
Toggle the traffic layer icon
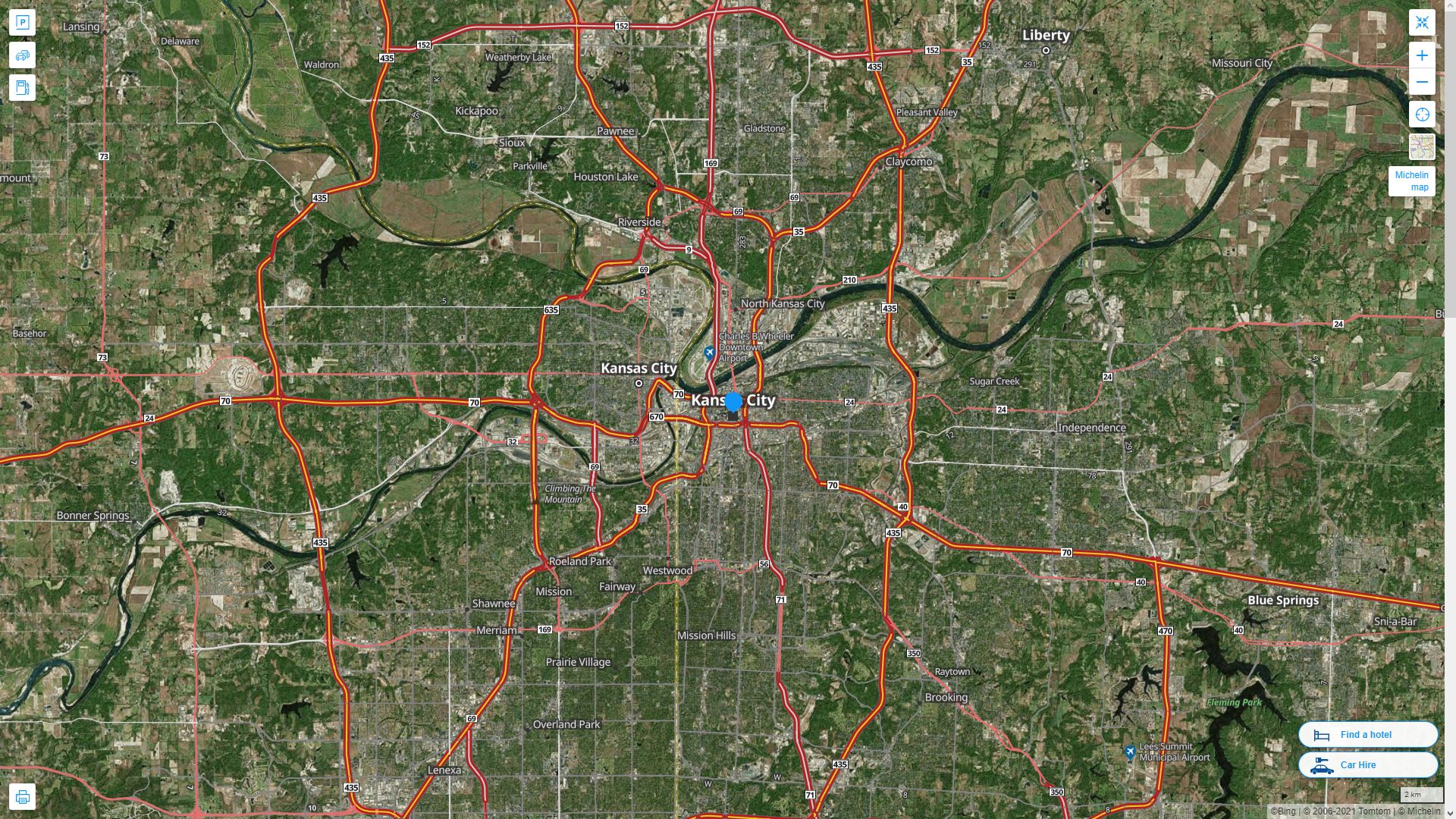click(22, 55)
